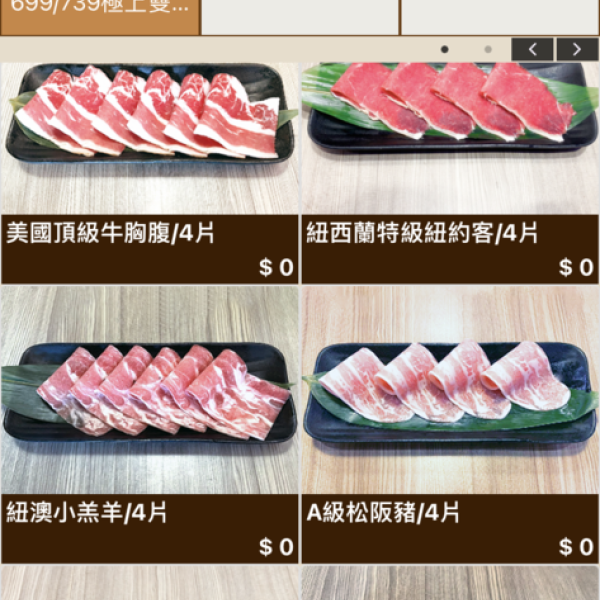This screenshot has height=600, width=600.
Task: Go to the next category page arrow
Action: [577, 49]
